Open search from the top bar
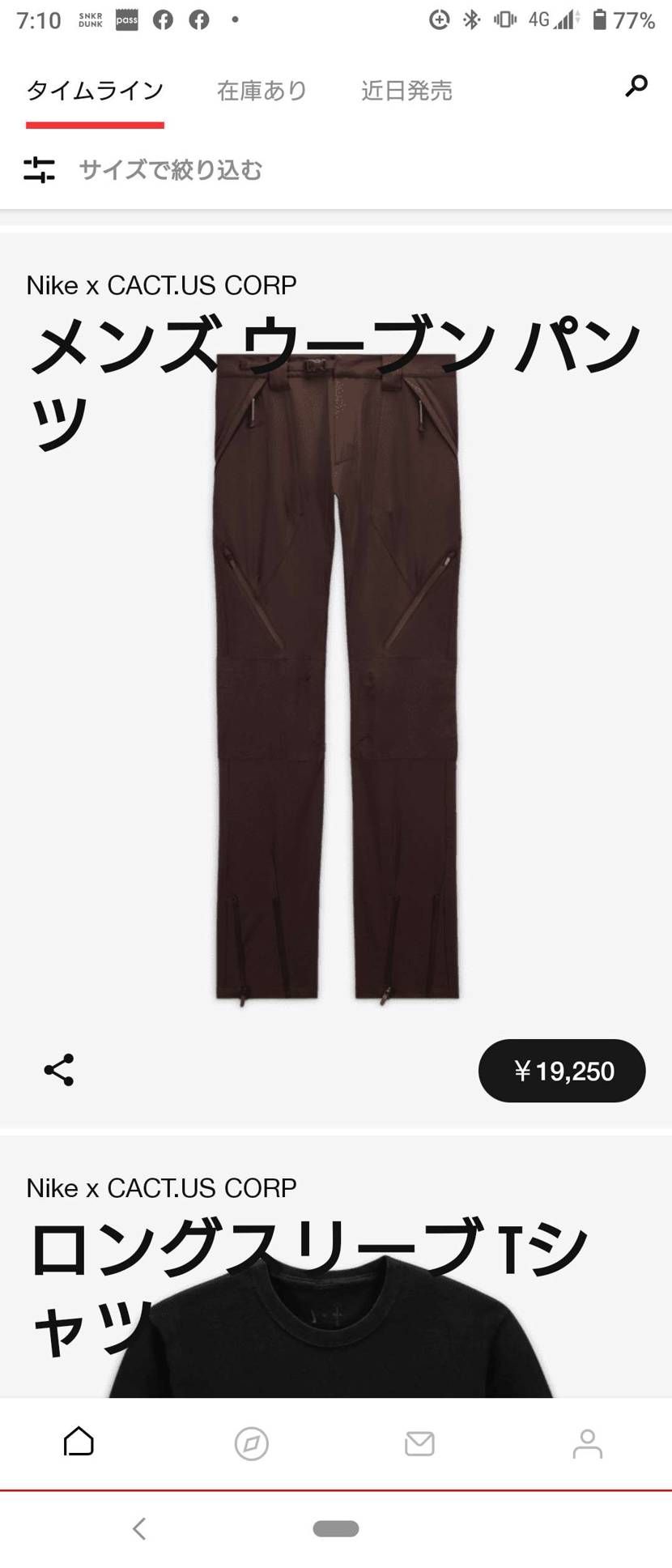 (637, 85)
